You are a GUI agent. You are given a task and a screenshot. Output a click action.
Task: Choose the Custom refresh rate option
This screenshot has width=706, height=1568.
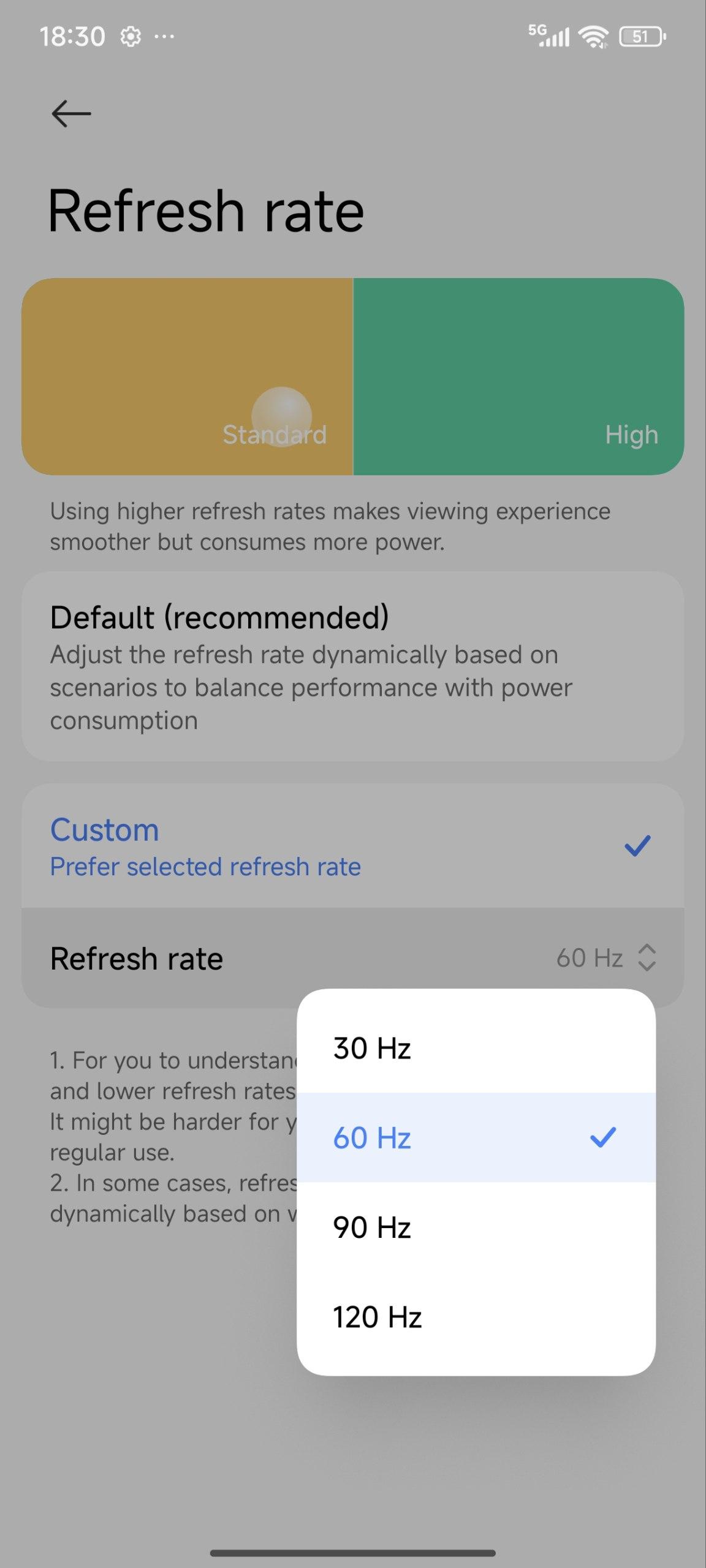tap(352, 846)
